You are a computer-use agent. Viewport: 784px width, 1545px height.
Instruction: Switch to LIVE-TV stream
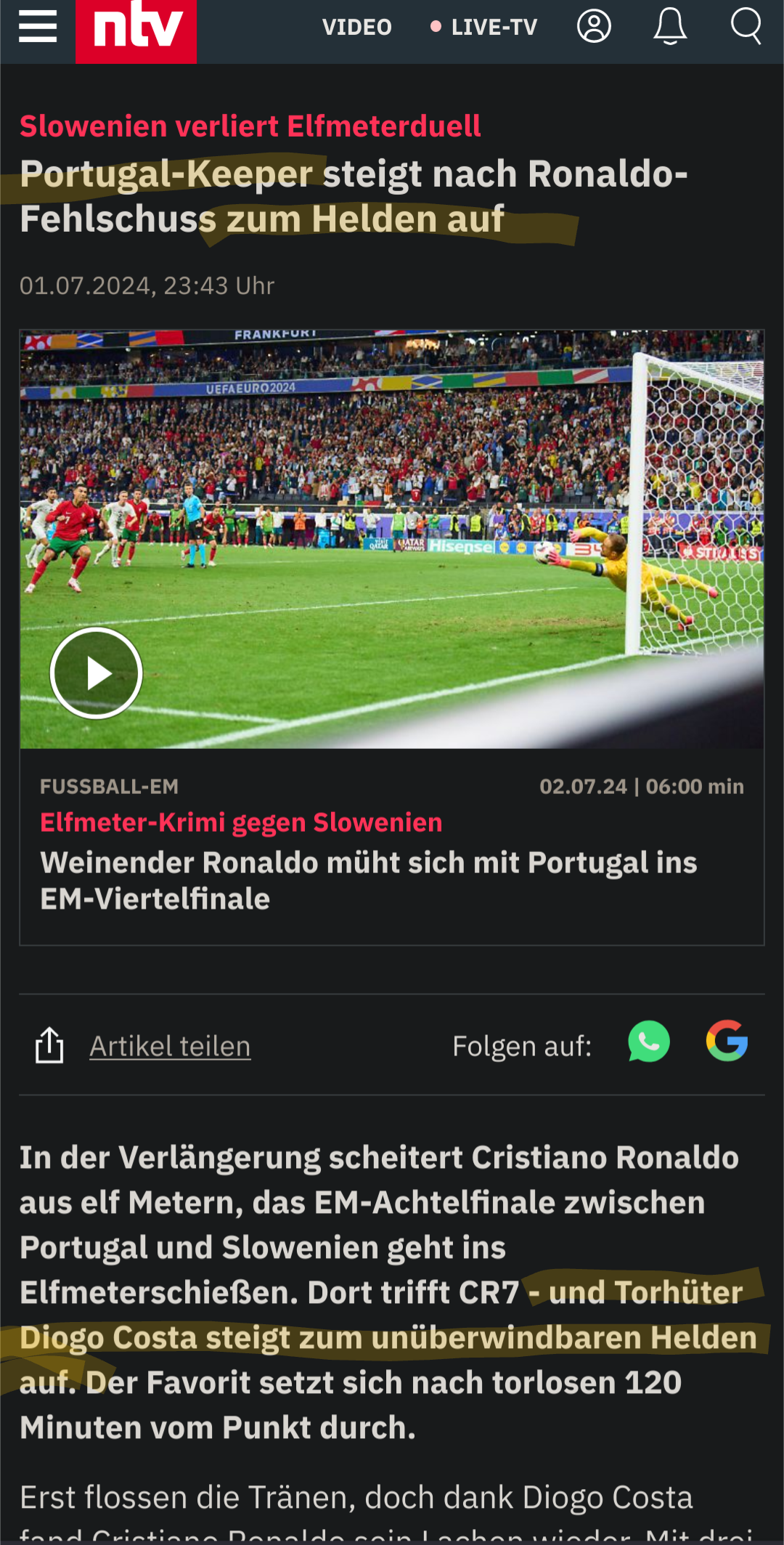coord(485,28)
